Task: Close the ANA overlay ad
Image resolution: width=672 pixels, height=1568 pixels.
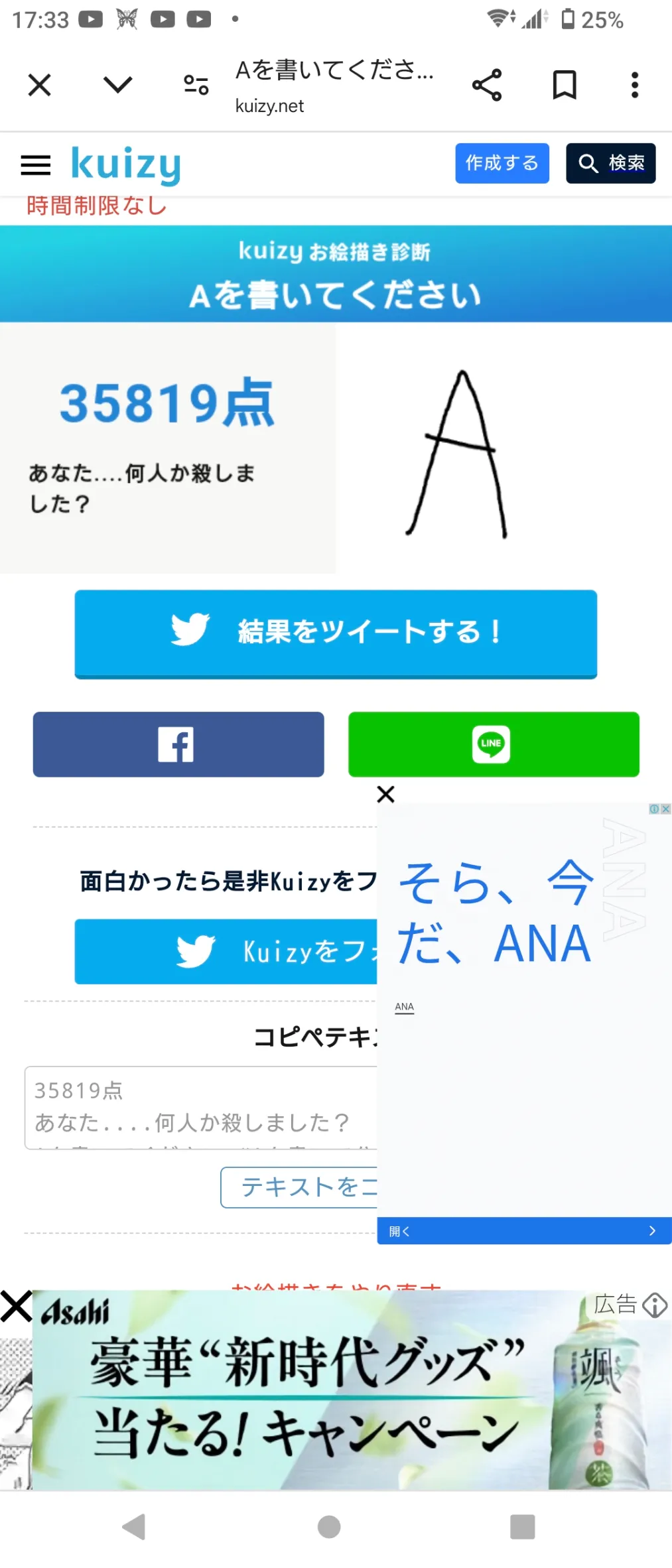Action: (x=385, y=794)
